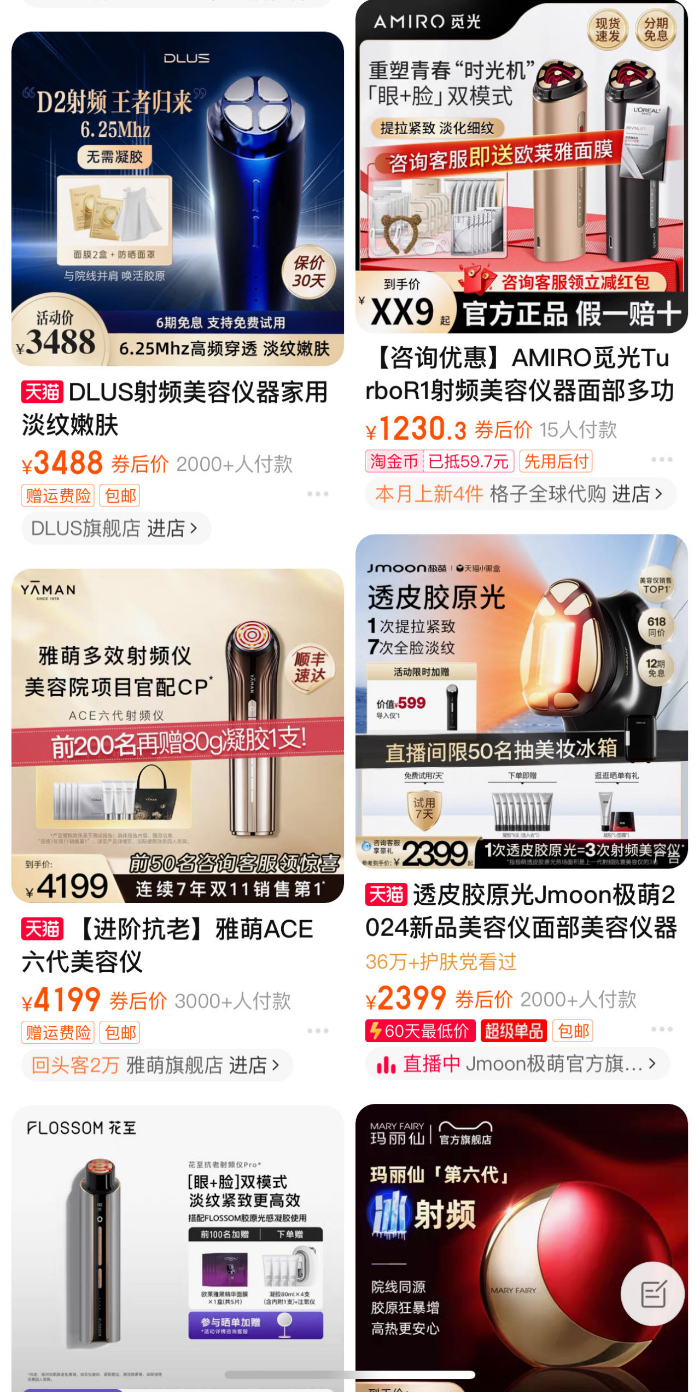Open more options for the AMIRO item
This screenshot has width=700, height=1392.
(662, 460)
